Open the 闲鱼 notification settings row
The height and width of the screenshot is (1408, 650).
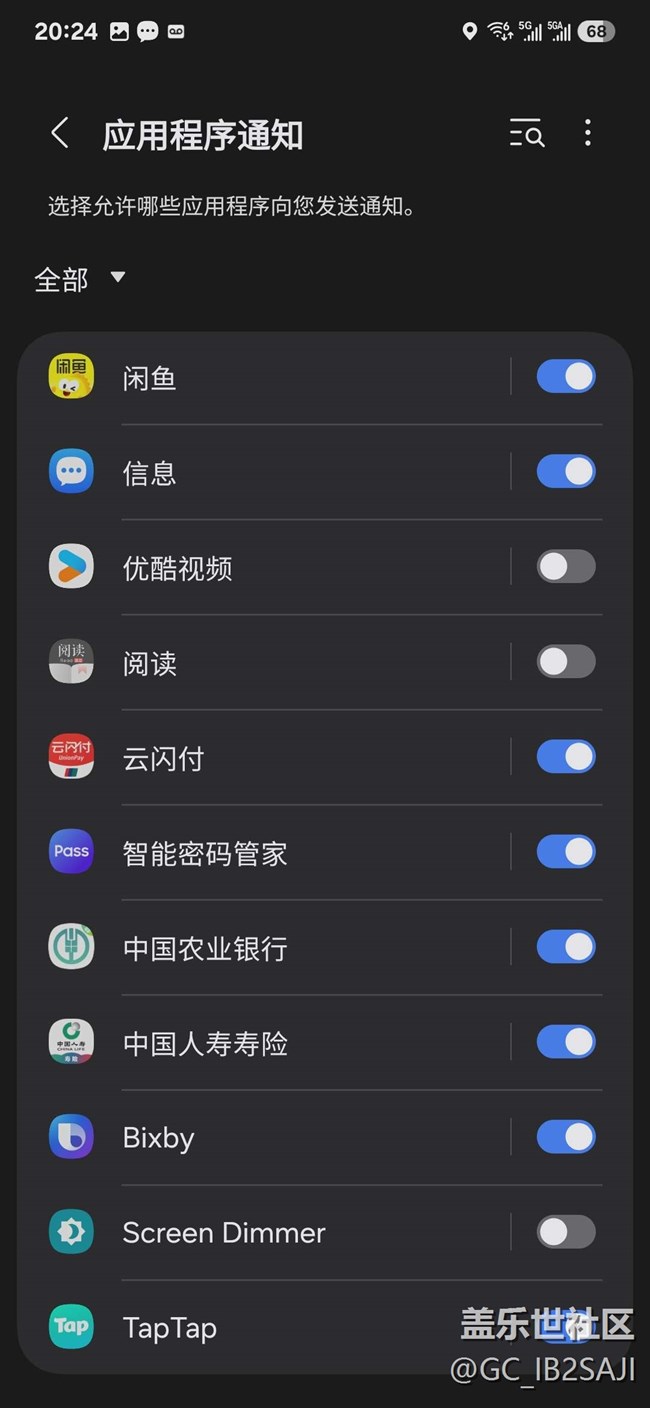[x=264, y=377]
